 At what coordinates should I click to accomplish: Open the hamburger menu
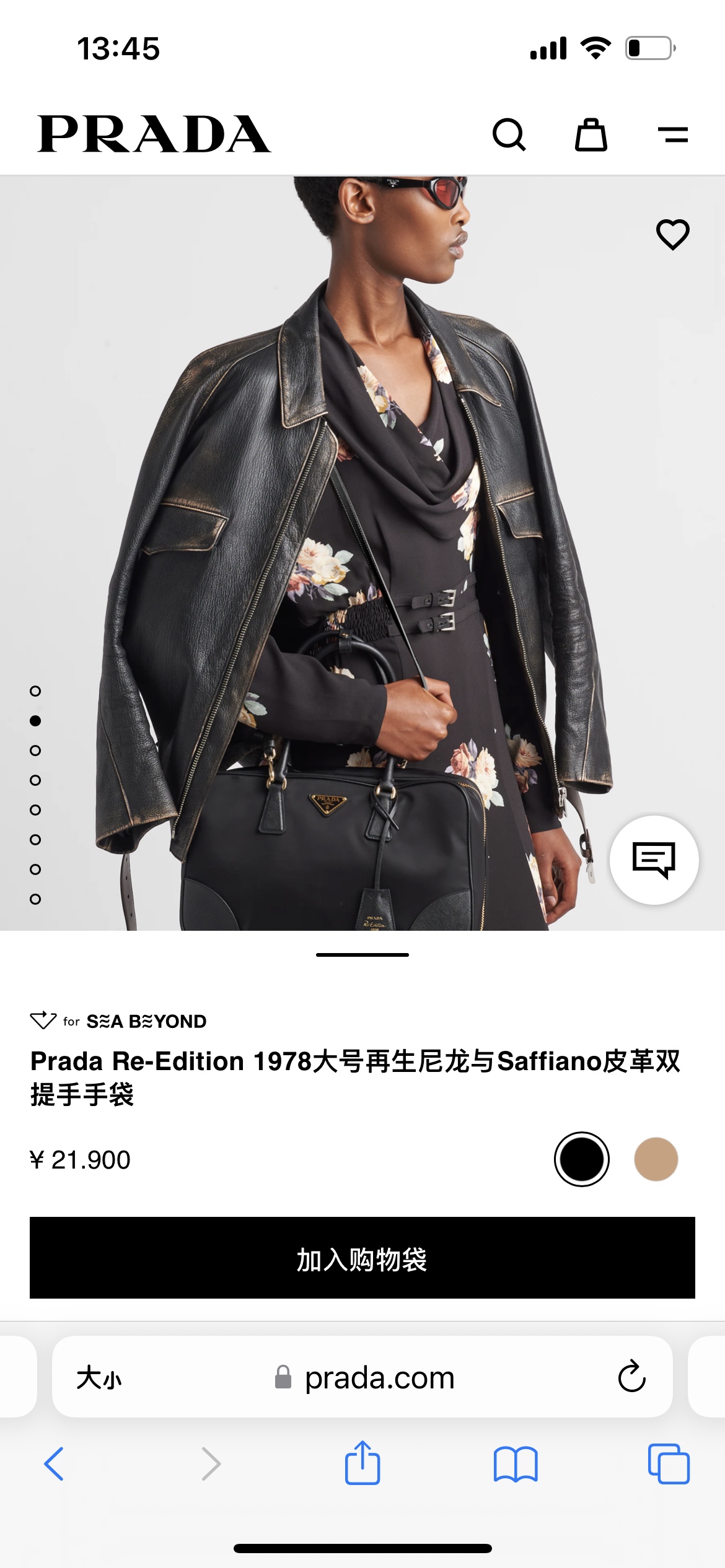(672, 134)
